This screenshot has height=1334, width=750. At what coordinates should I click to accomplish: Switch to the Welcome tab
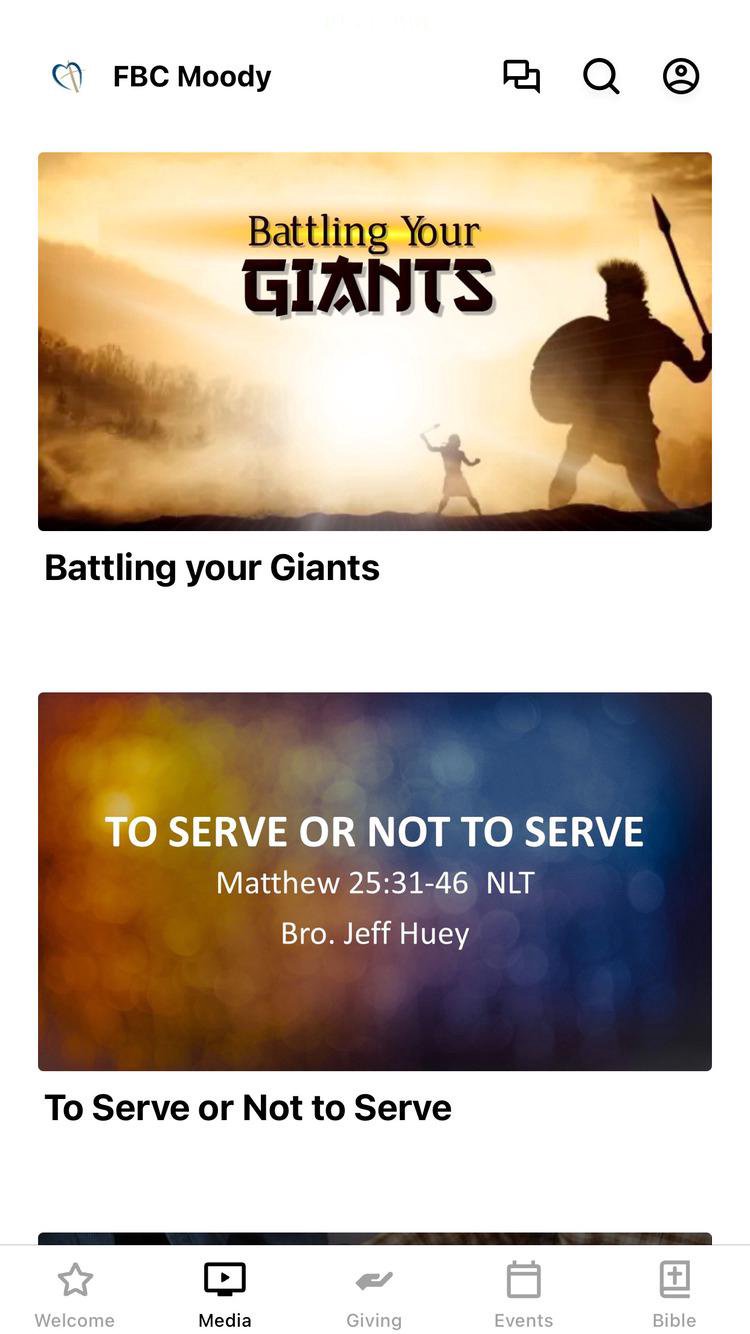click(75, 1294)
